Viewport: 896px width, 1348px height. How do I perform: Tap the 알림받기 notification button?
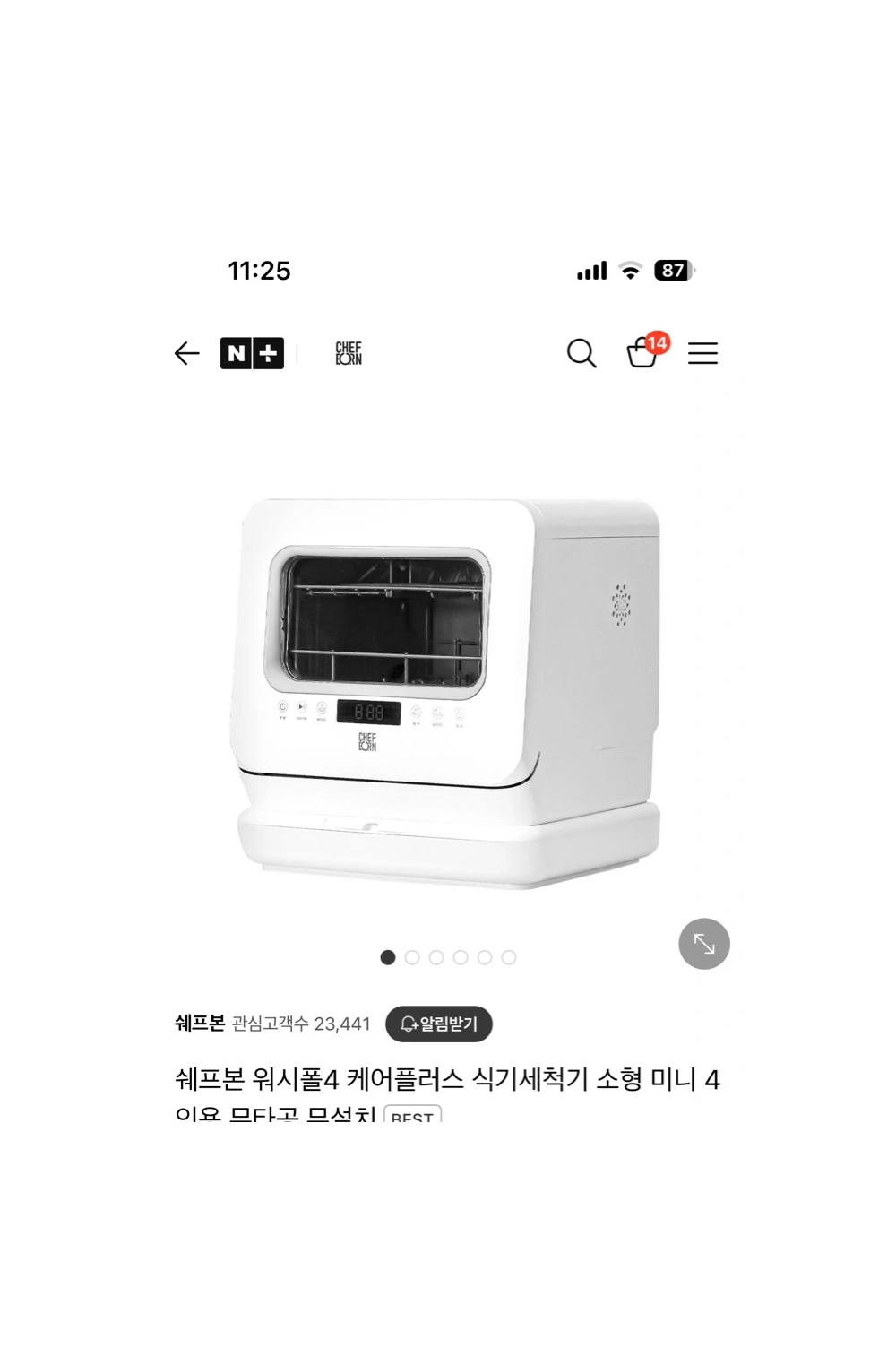(439, 1024)
